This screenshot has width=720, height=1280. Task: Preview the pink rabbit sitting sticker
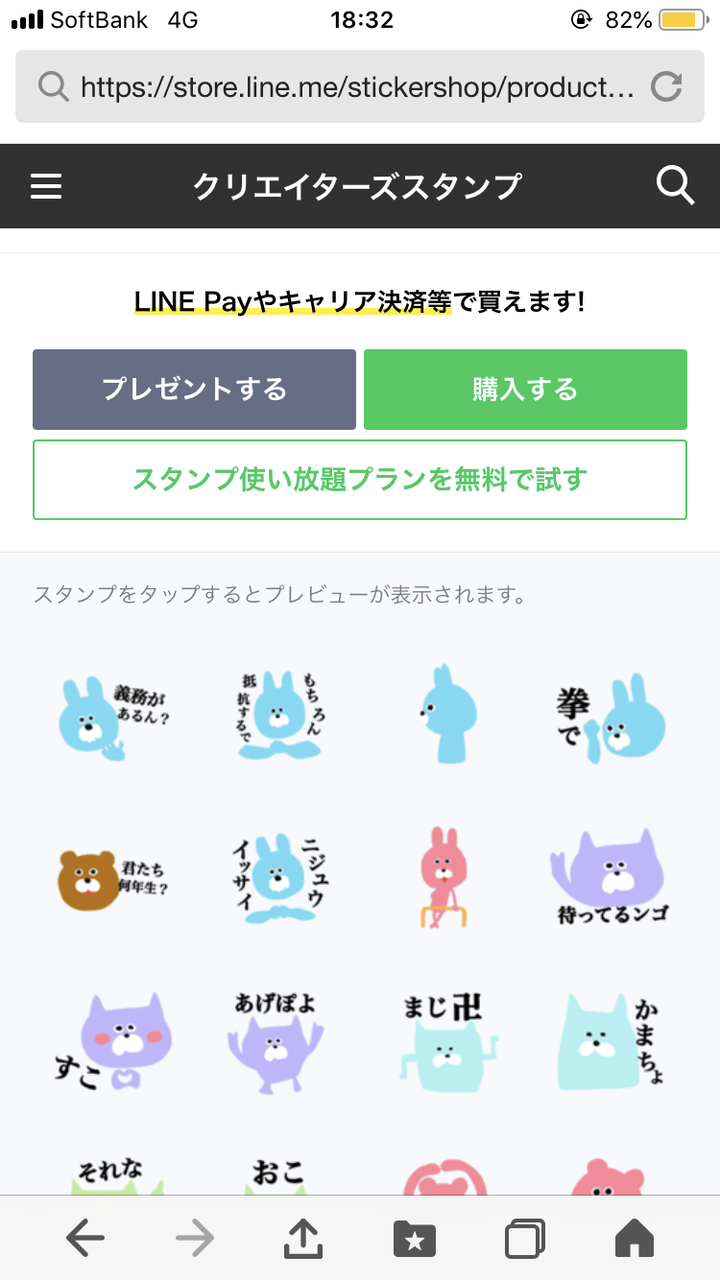click(443, 877)
